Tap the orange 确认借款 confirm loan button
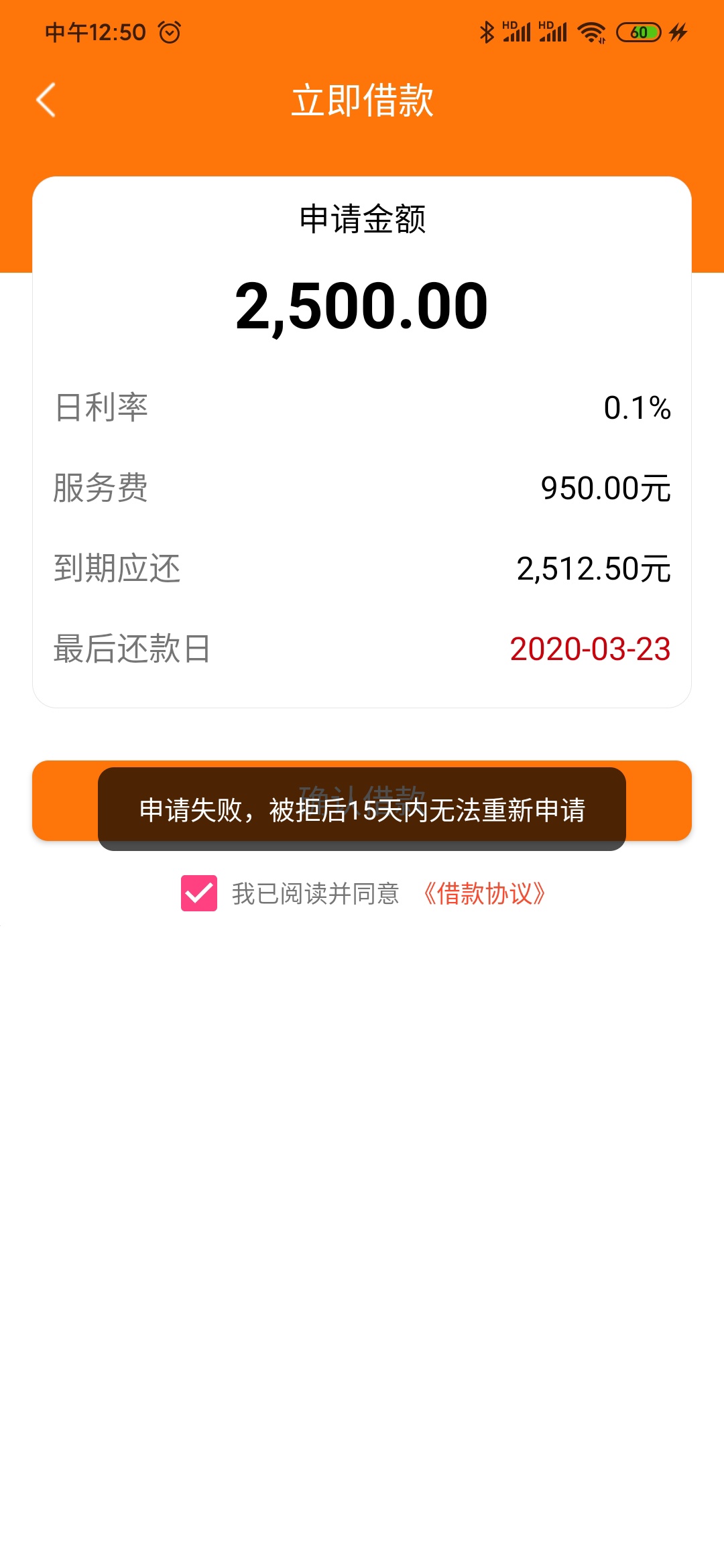 362,800
